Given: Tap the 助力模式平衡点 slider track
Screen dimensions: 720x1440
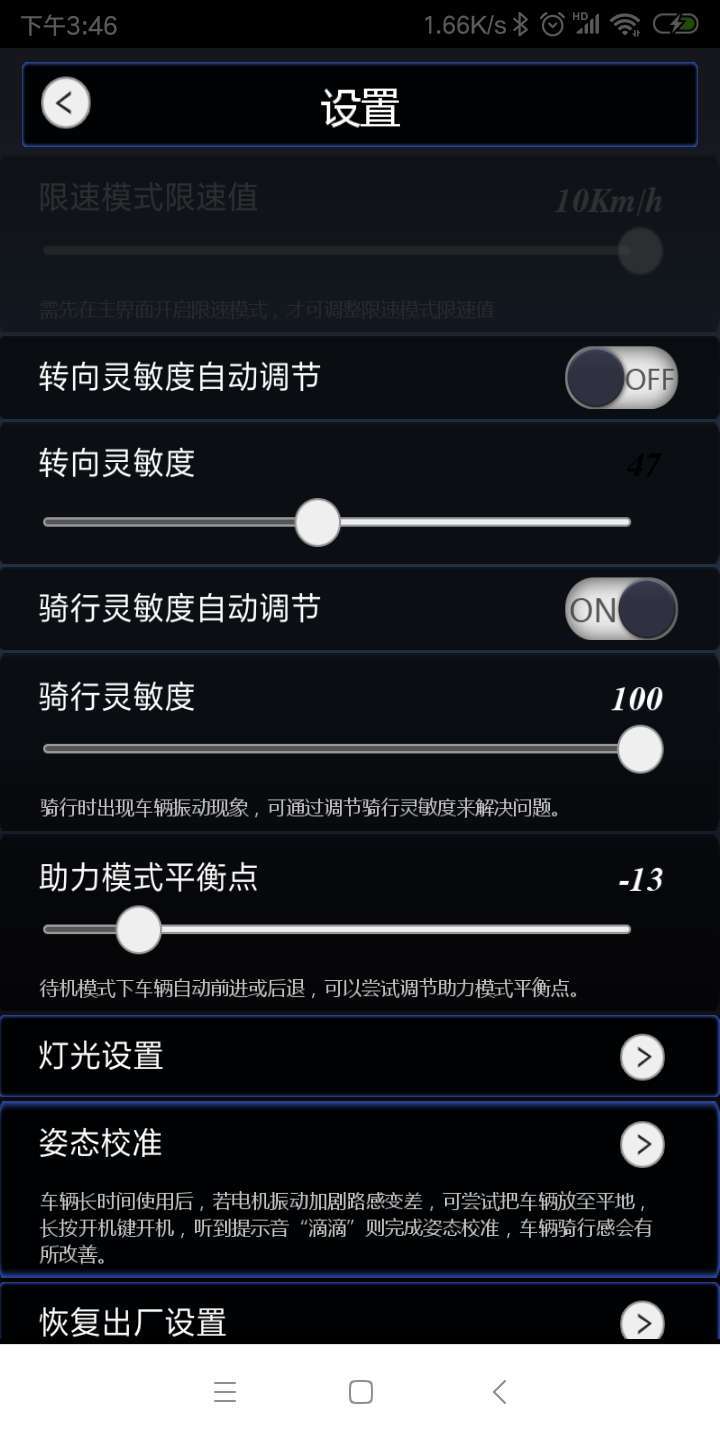Looking at the screenshot, I should click(337, 930).
